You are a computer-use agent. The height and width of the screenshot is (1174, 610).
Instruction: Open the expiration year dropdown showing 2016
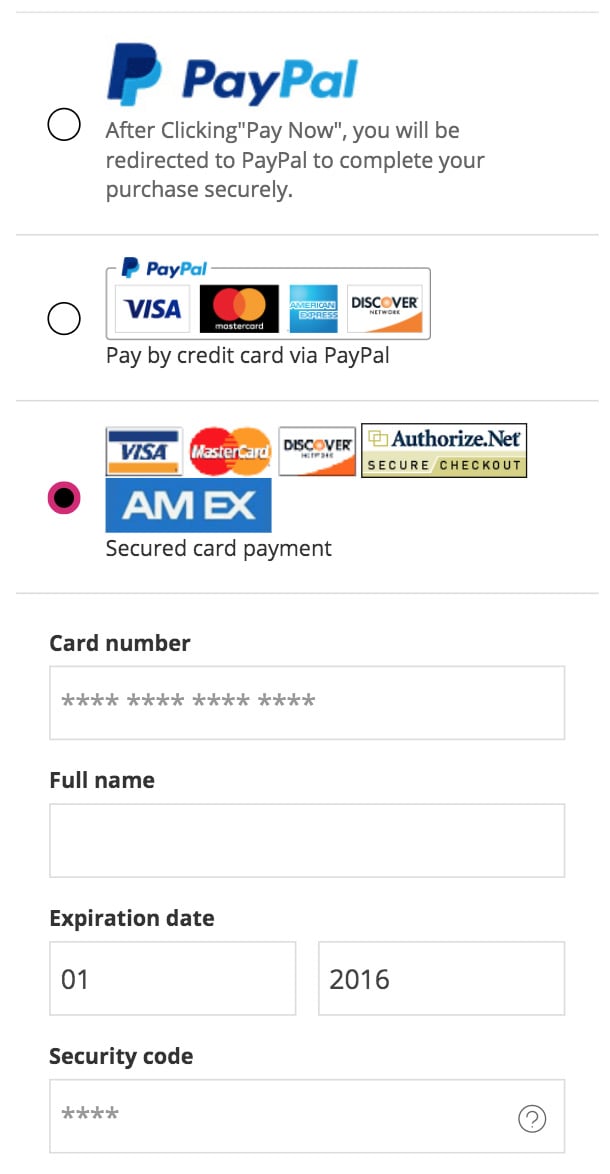pyautogui.click(x=441, y=978)
